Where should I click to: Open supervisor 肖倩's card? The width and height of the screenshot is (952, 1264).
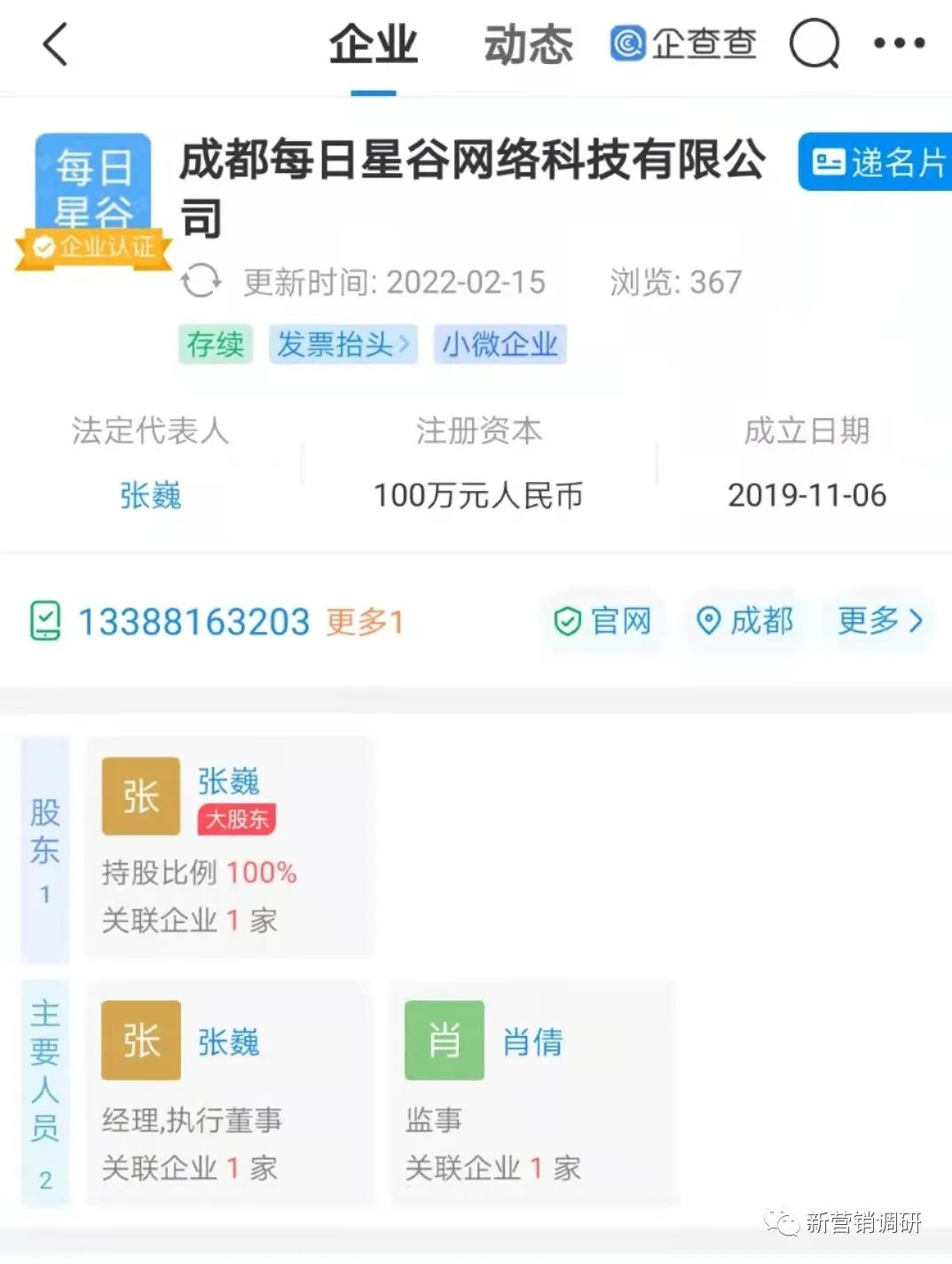coord(532,1094)
